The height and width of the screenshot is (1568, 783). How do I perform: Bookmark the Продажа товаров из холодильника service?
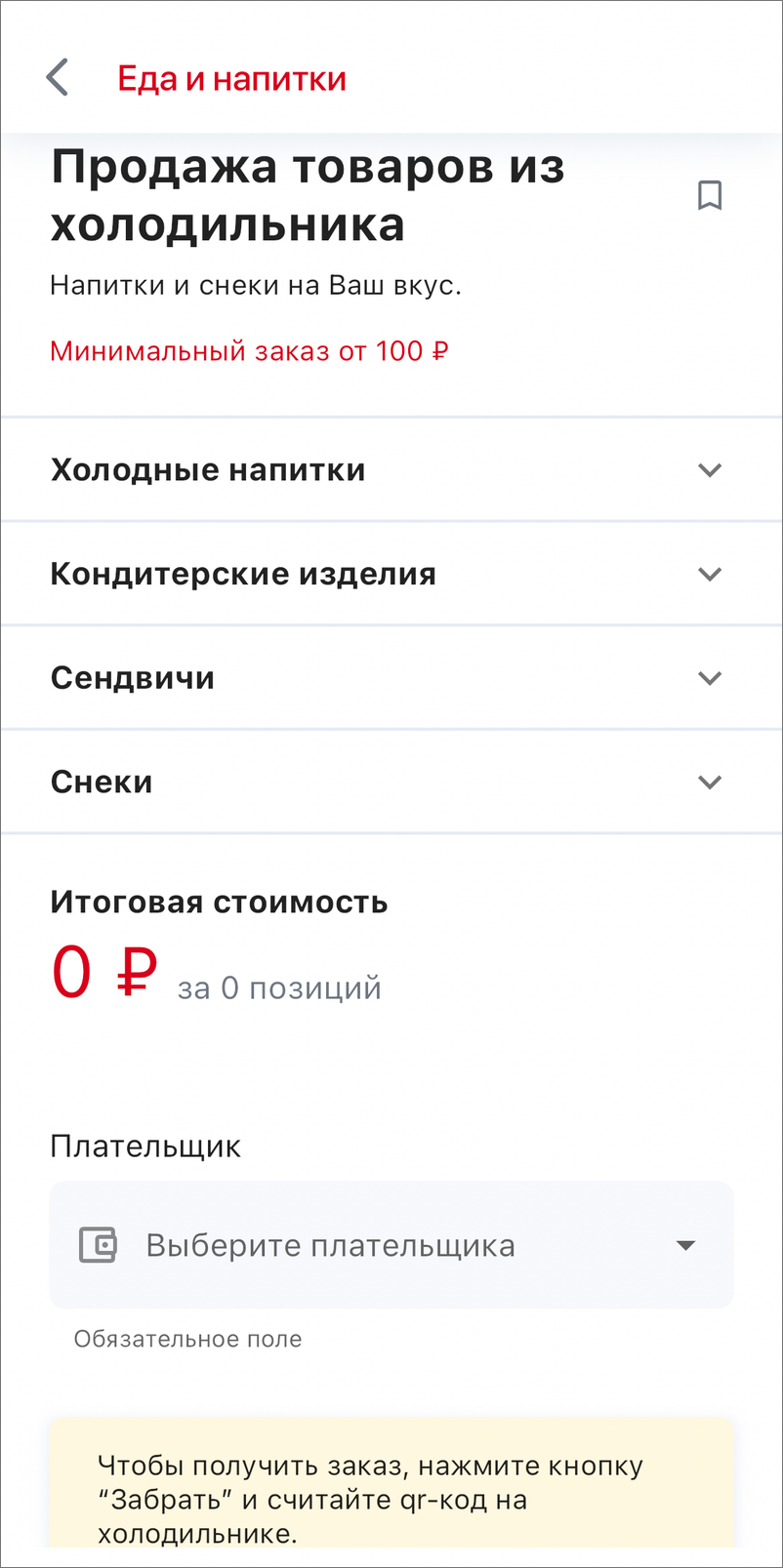coord(710,195)
